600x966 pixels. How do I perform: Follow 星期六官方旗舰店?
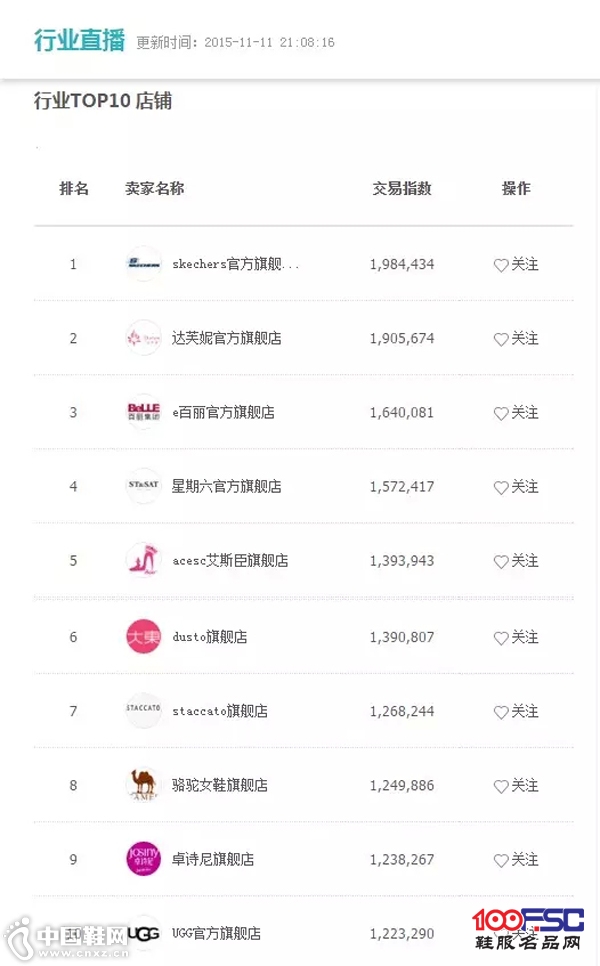click(x=516, y=487)
